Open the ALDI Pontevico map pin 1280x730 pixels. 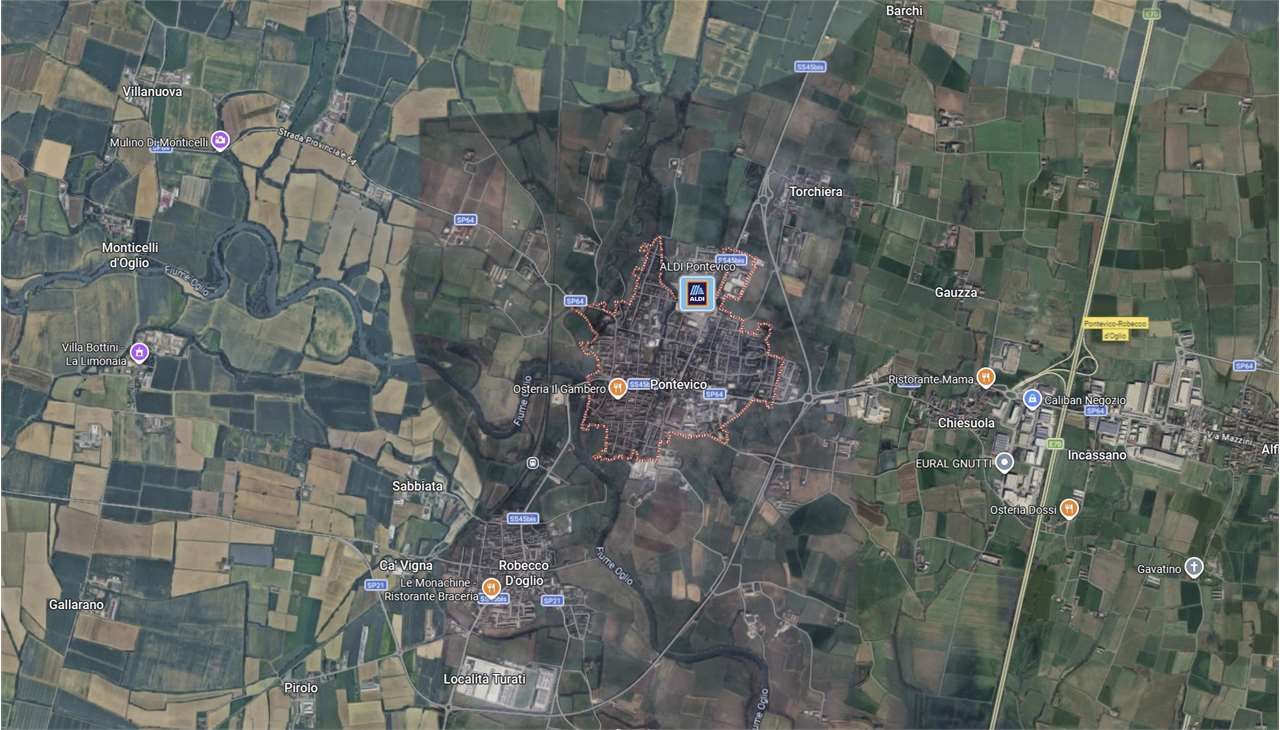(x=697, y=293)
